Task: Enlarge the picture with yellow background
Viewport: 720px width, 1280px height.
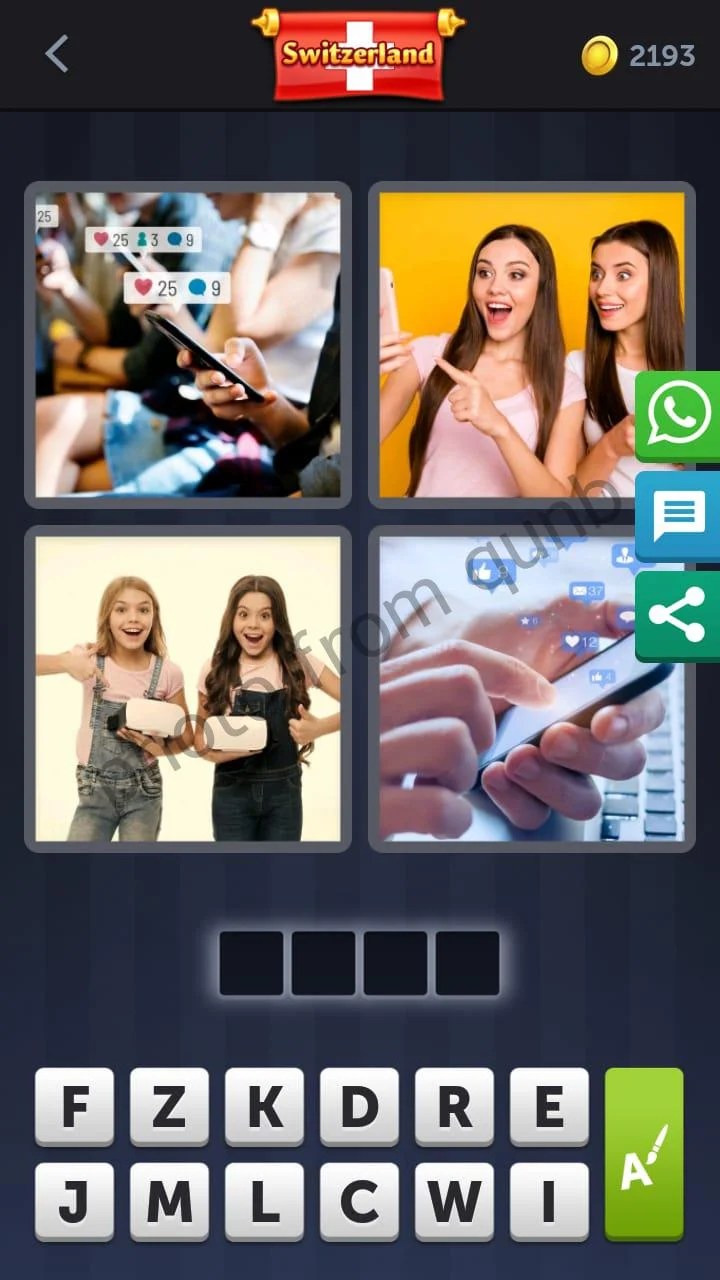Action: click(x=531, y=345)
